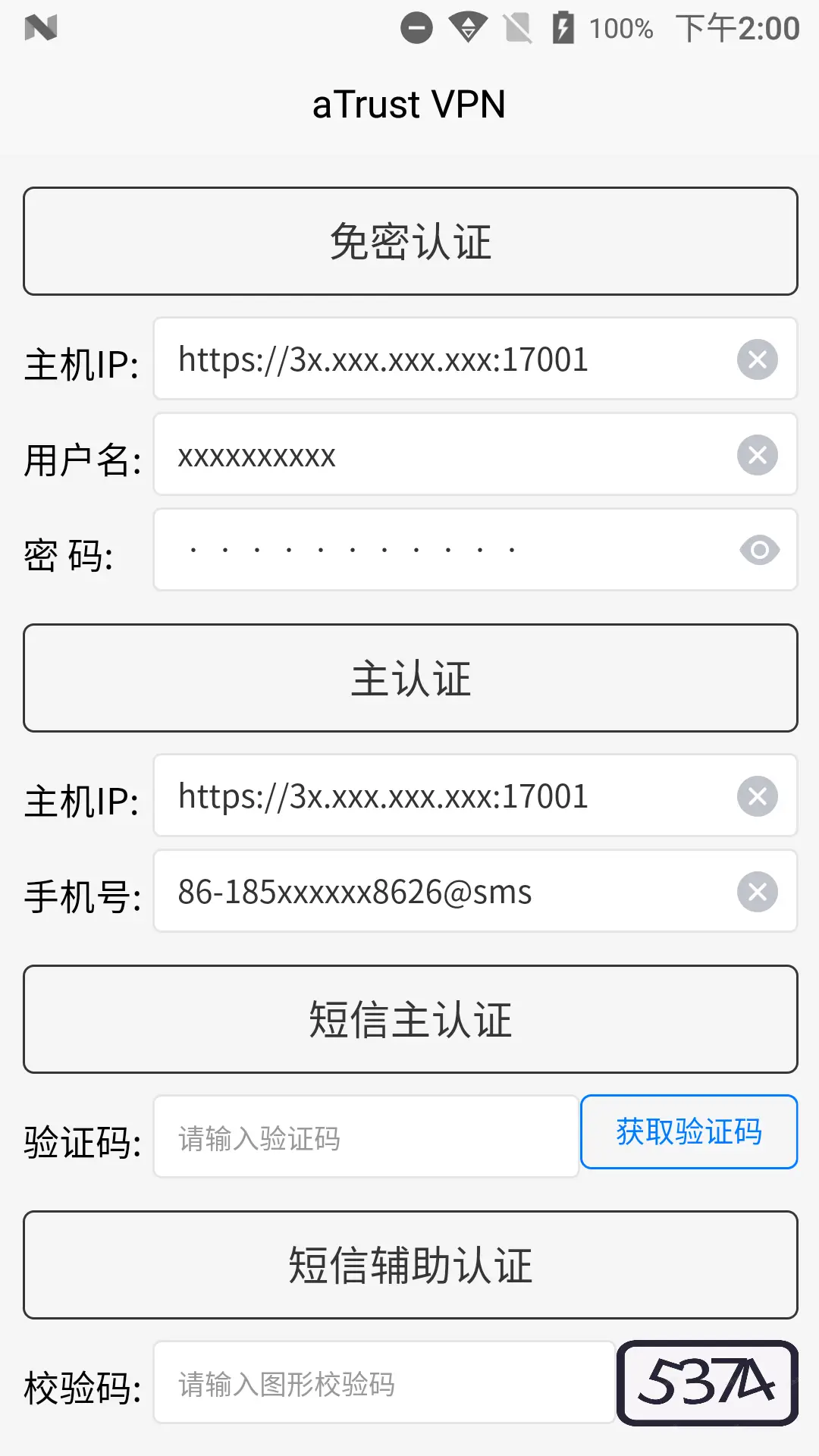Tap the 免密认证 button
The width and height of the screenshot is (819, 1456).
click(410, 241)
